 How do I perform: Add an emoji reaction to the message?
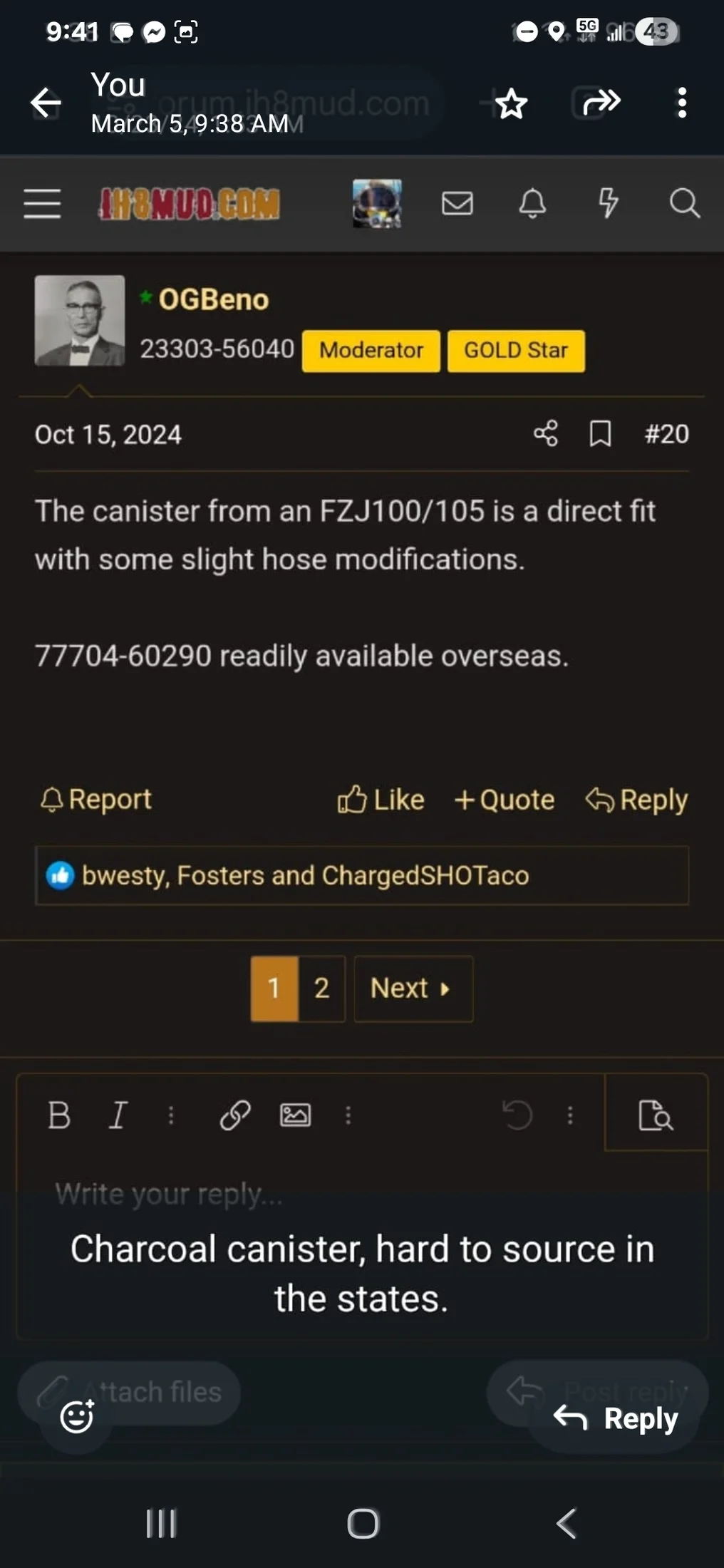pos(77,1416)
